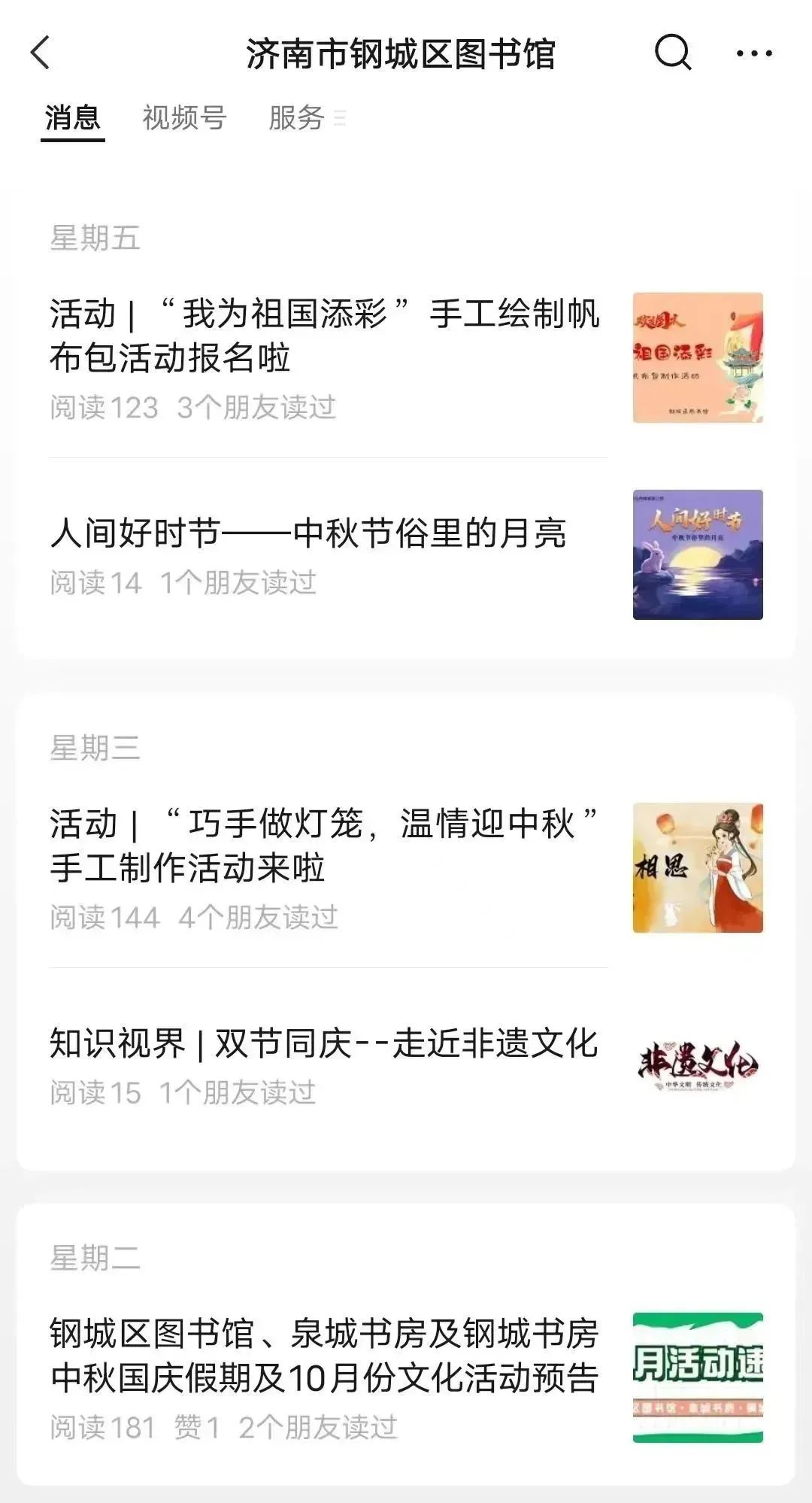Search within this official account
Screen dimensions: 812x1503
coord(672,53)
